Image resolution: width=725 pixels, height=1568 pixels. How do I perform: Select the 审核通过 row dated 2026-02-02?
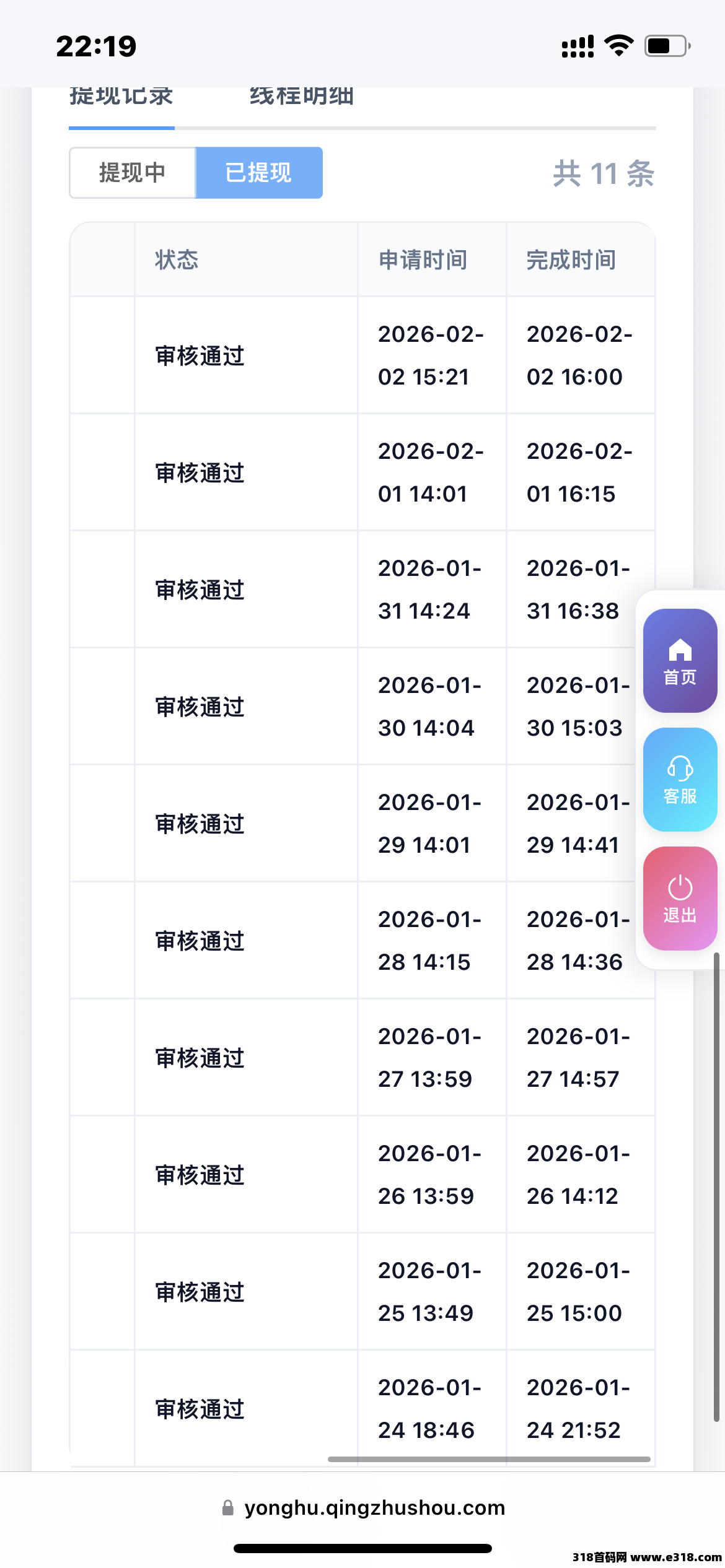click(x=200, y=355)
